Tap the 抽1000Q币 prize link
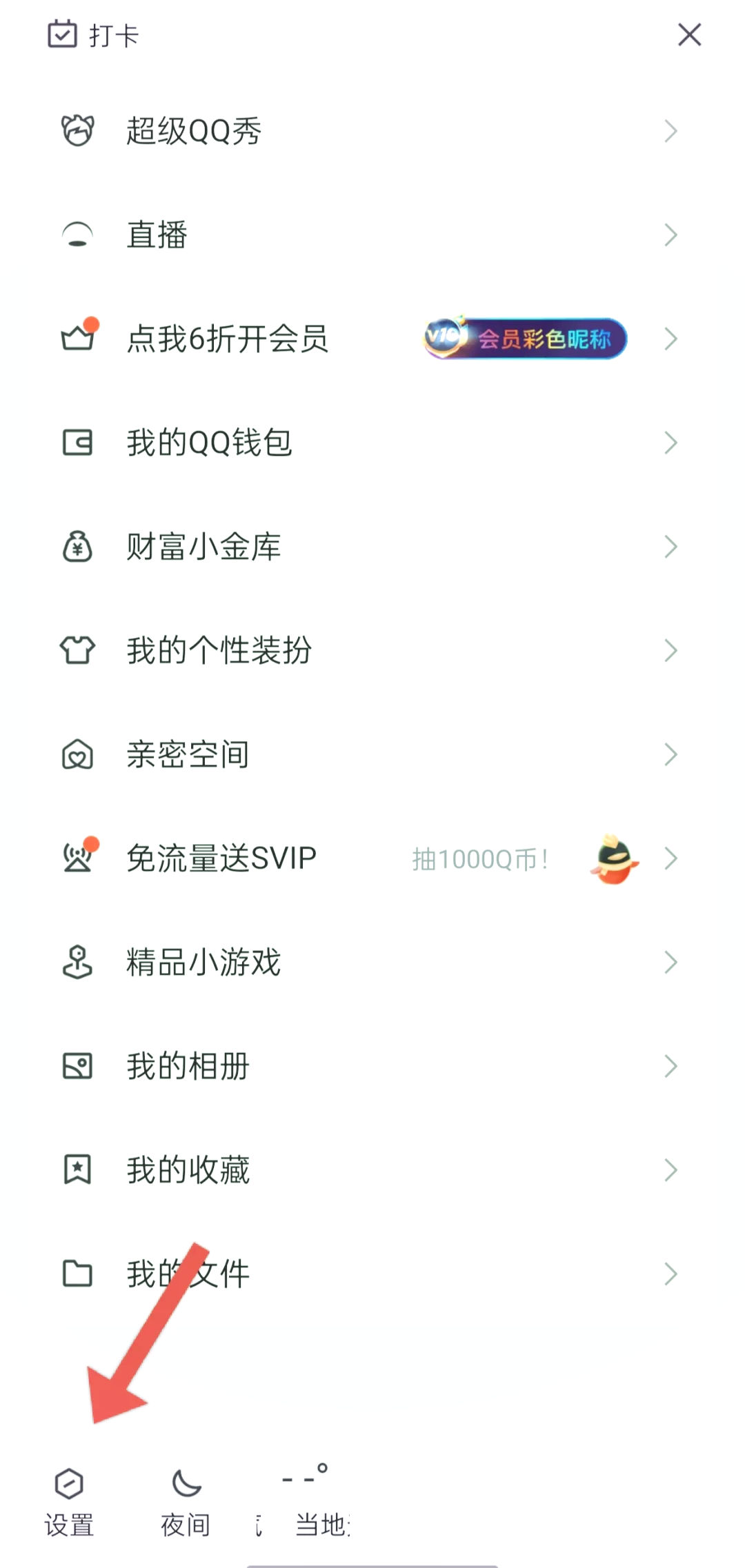This screenshot has width=745, height=1568. coord(483,858)
